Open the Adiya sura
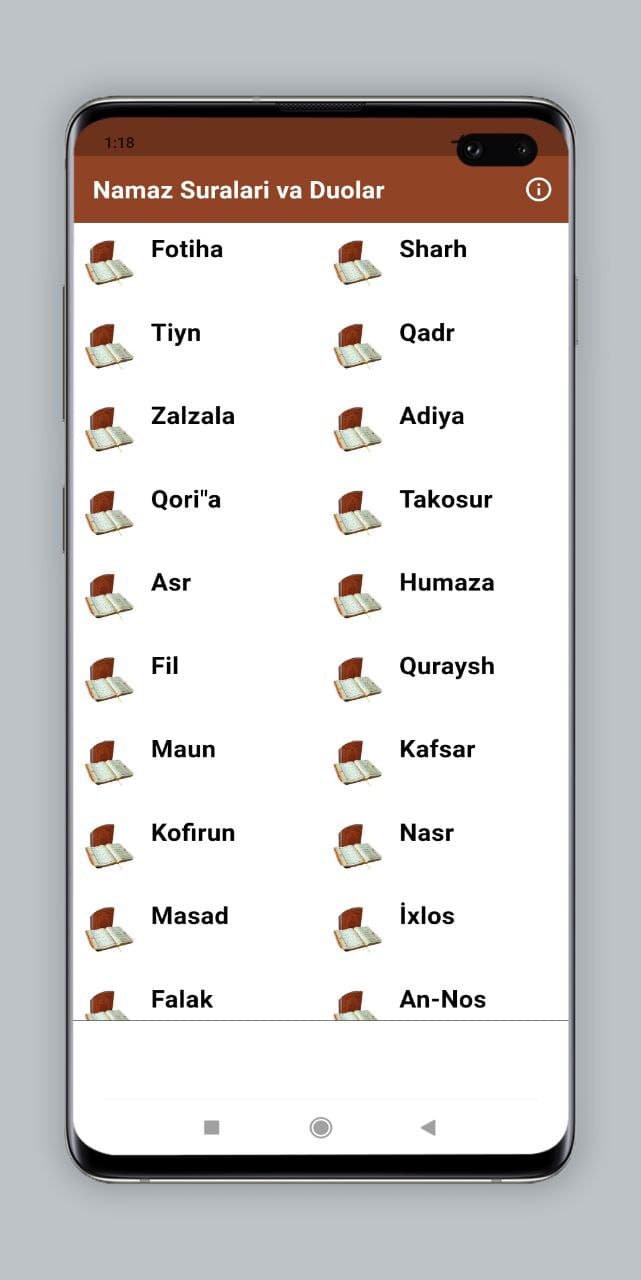 click(431, 416)
